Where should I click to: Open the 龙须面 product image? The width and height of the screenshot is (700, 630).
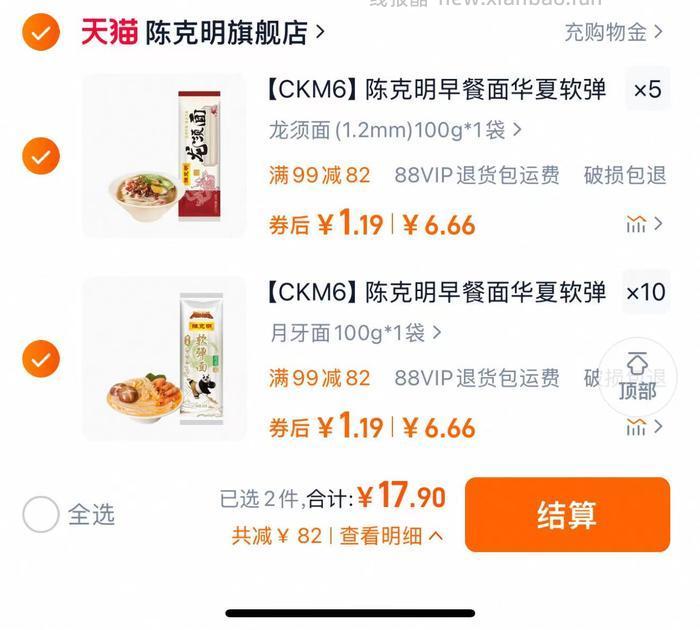point(164,156)
